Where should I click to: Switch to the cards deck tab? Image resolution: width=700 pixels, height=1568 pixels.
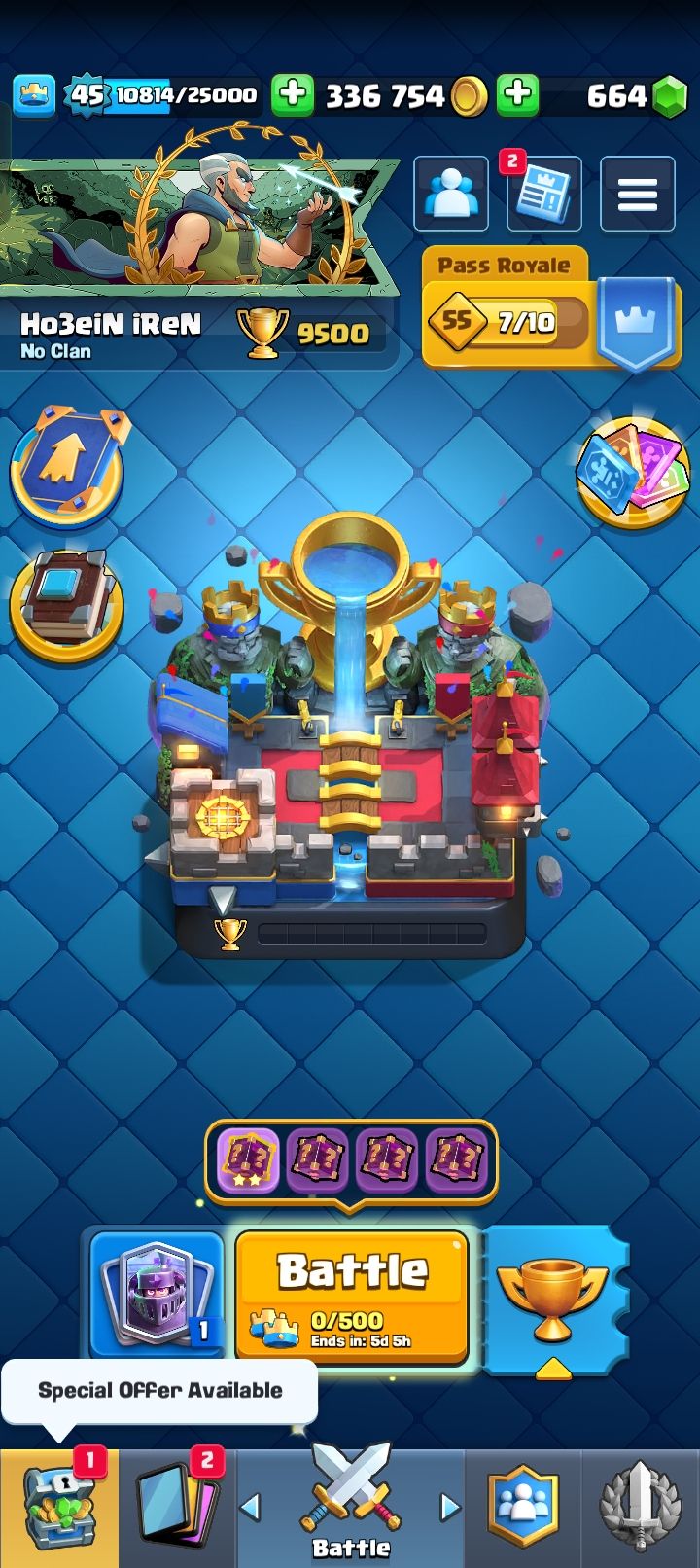coord(178,1508)
